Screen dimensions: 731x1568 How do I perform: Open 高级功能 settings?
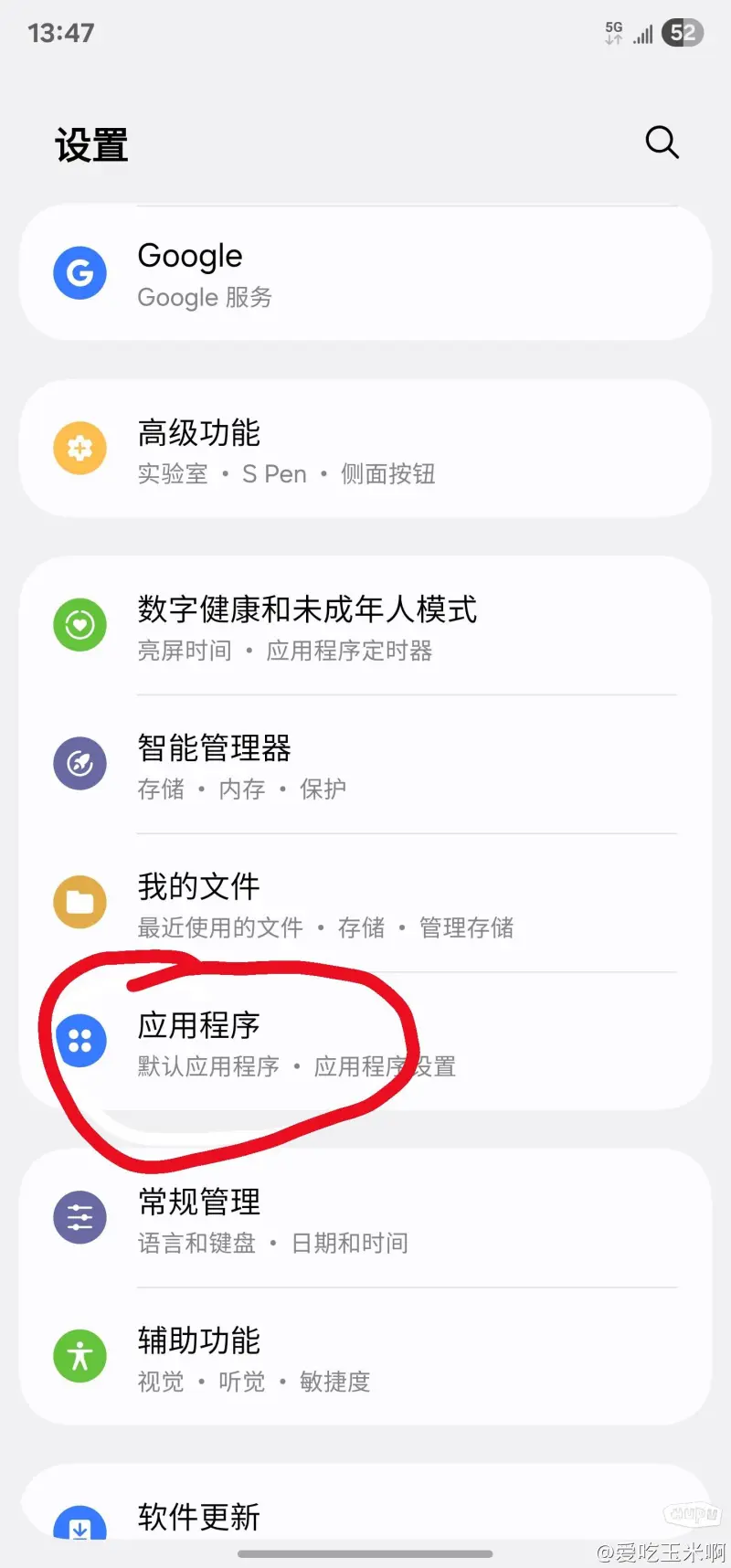[365, 450]
